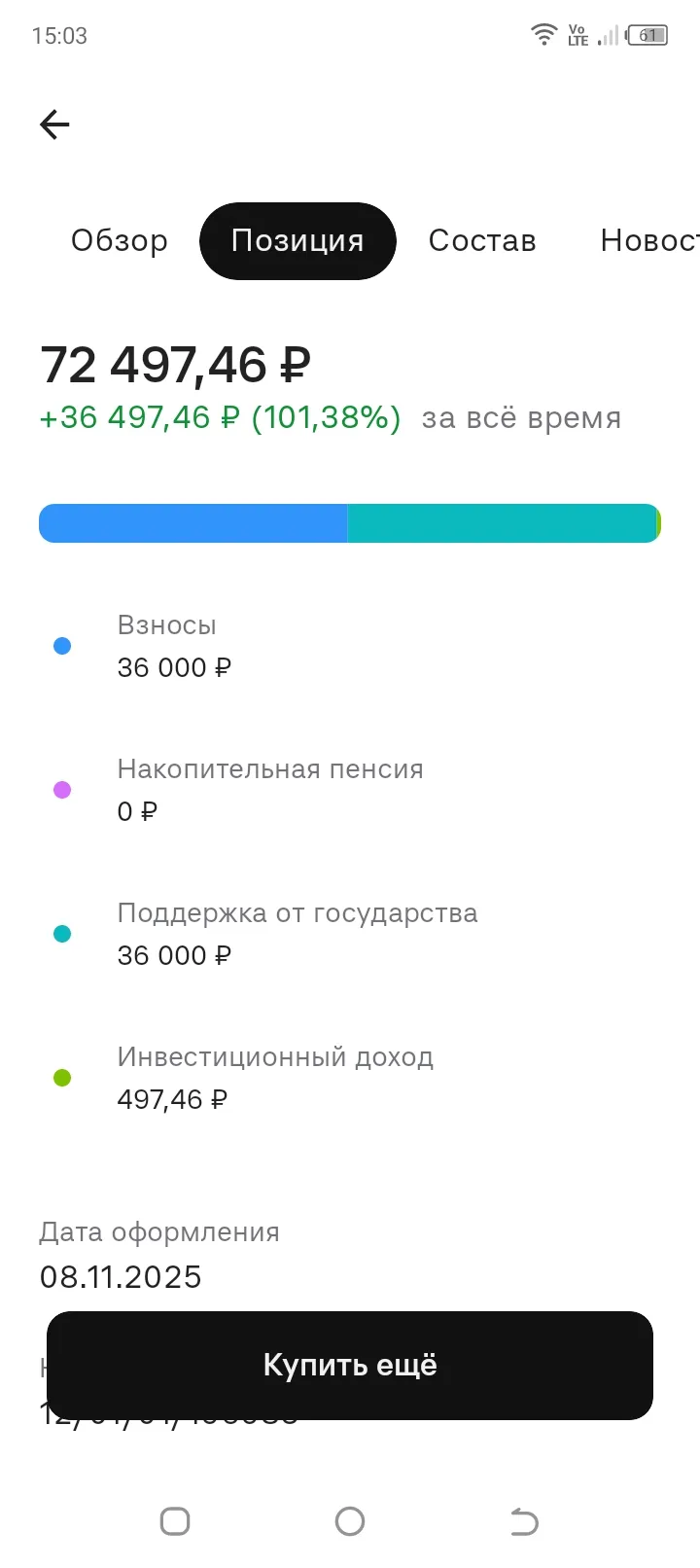Screen dimensions: 700x1568
Task: Select the Позиция tab
Action: 297,240
